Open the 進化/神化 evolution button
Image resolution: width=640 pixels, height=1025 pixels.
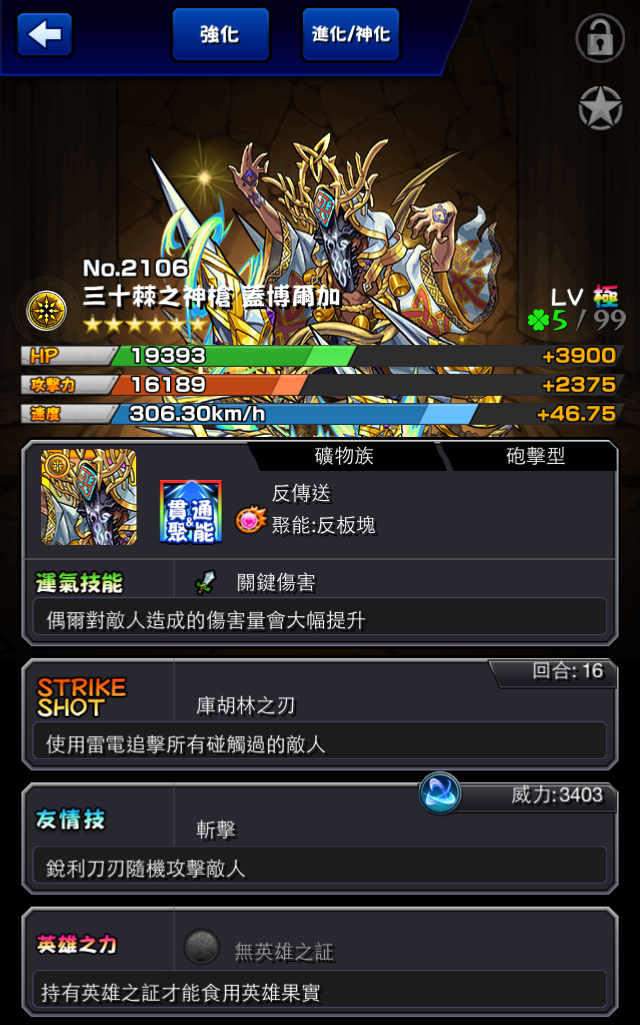pos(350,35)
